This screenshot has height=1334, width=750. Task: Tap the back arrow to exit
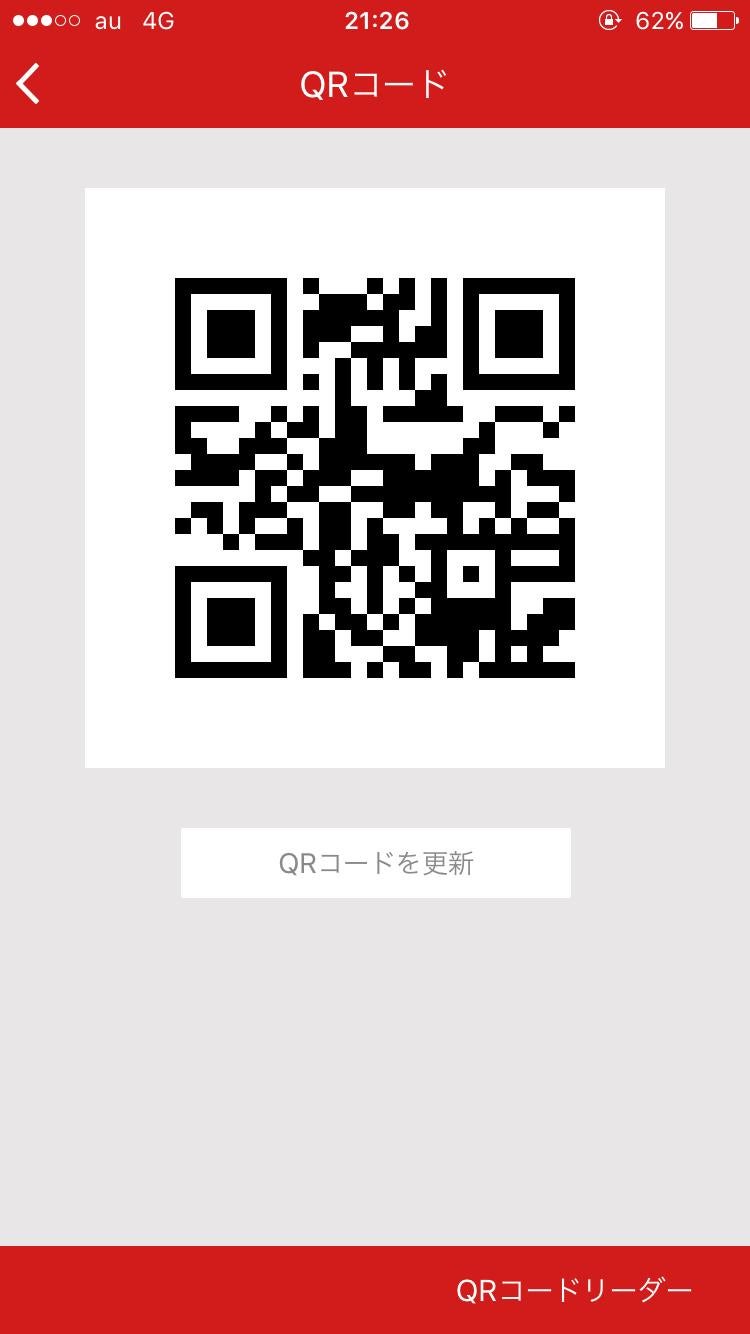[27, 84]
